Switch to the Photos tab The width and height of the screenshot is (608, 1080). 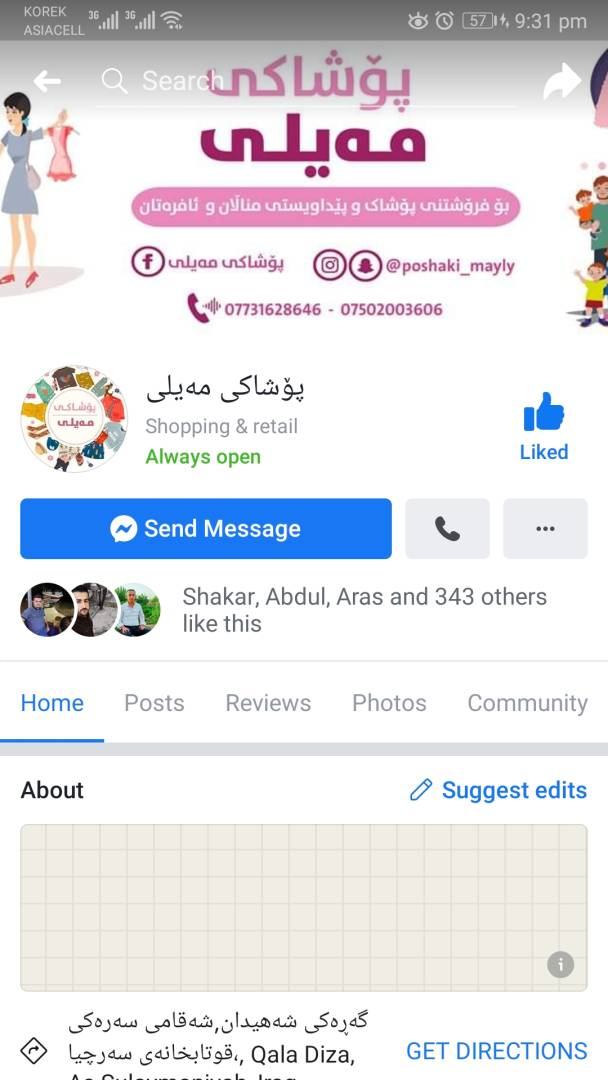[x=389, y=703]
